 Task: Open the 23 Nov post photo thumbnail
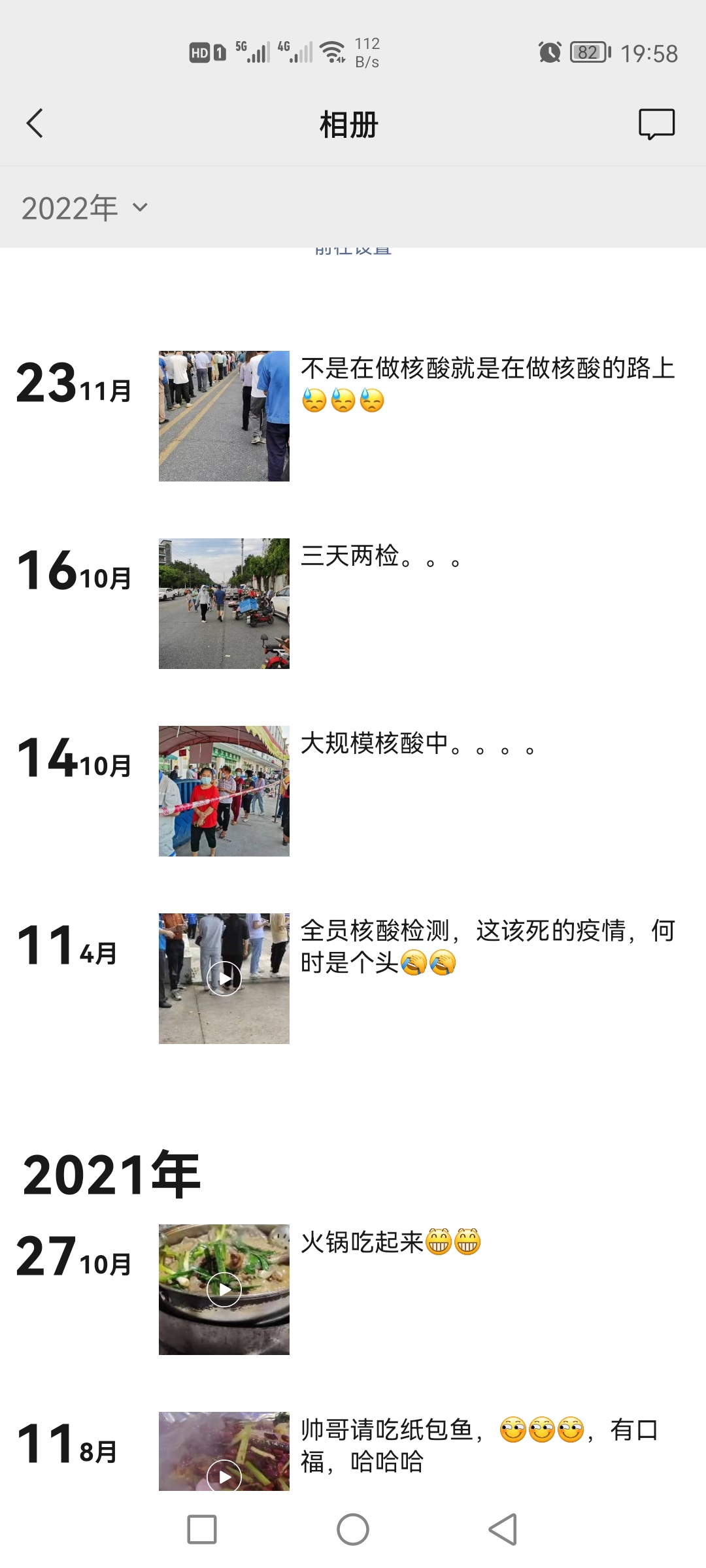pyautogui.click(x=224, y=416)
